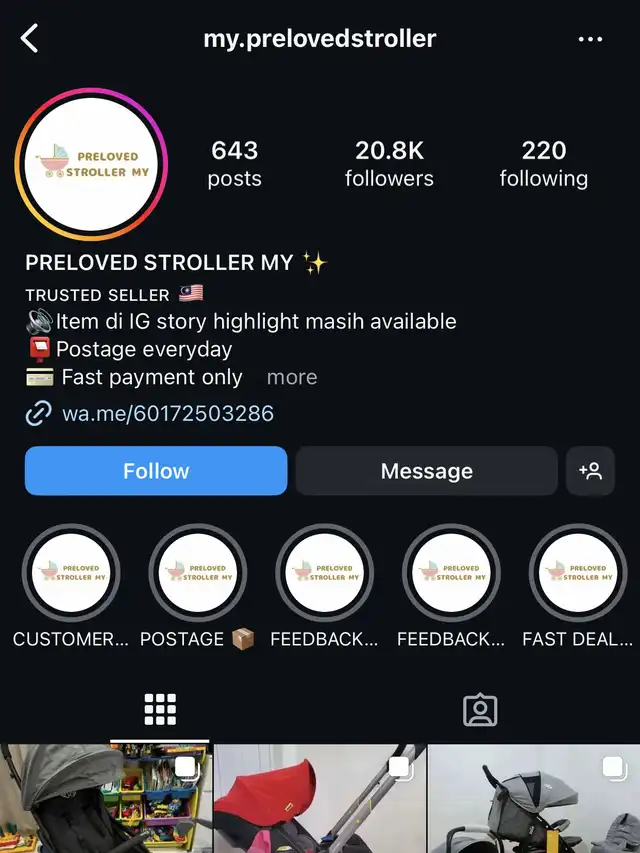This screenshot has height=853, width=640.
Task: Open the POSTAGE story highlight
Action: point(198,573)
